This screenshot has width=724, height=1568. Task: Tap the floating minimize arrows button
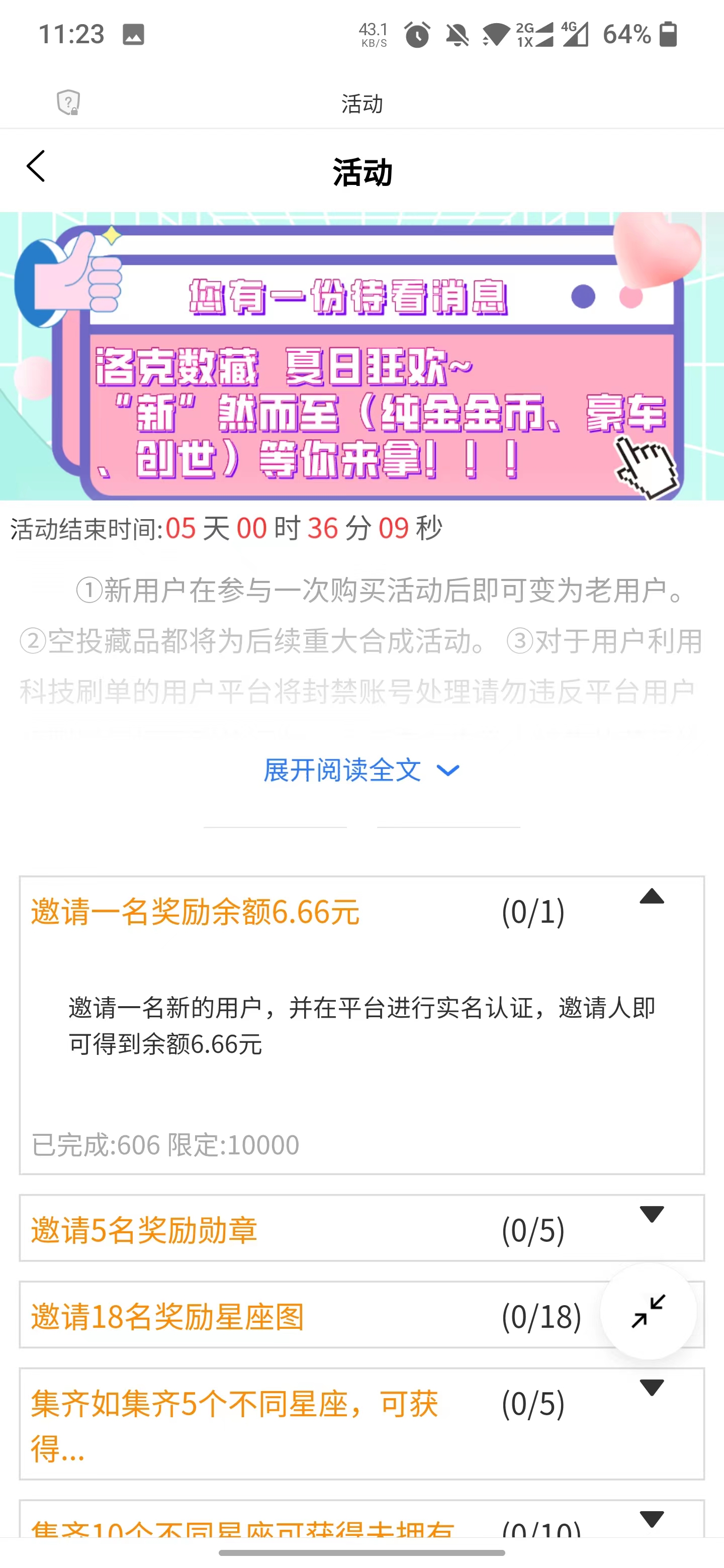tap(648, 1311)
